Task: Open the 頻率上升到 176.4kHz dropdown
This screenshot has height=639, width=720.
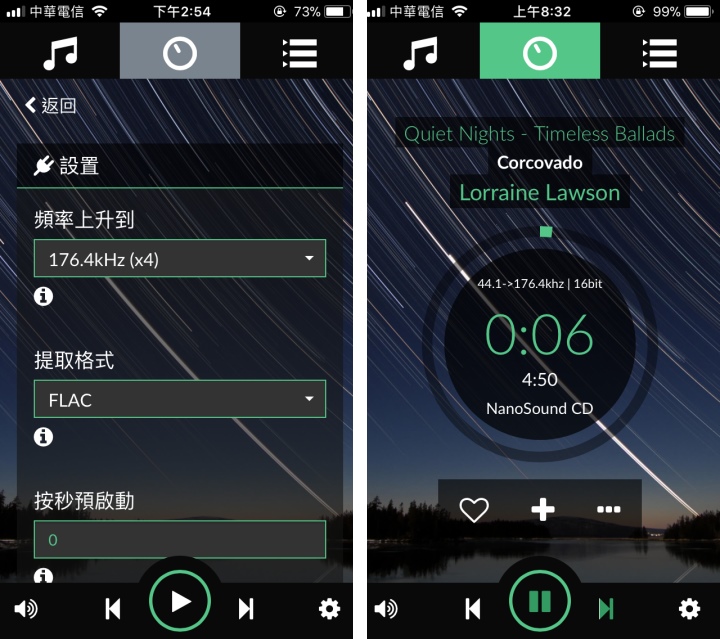Action: point(180,259)
